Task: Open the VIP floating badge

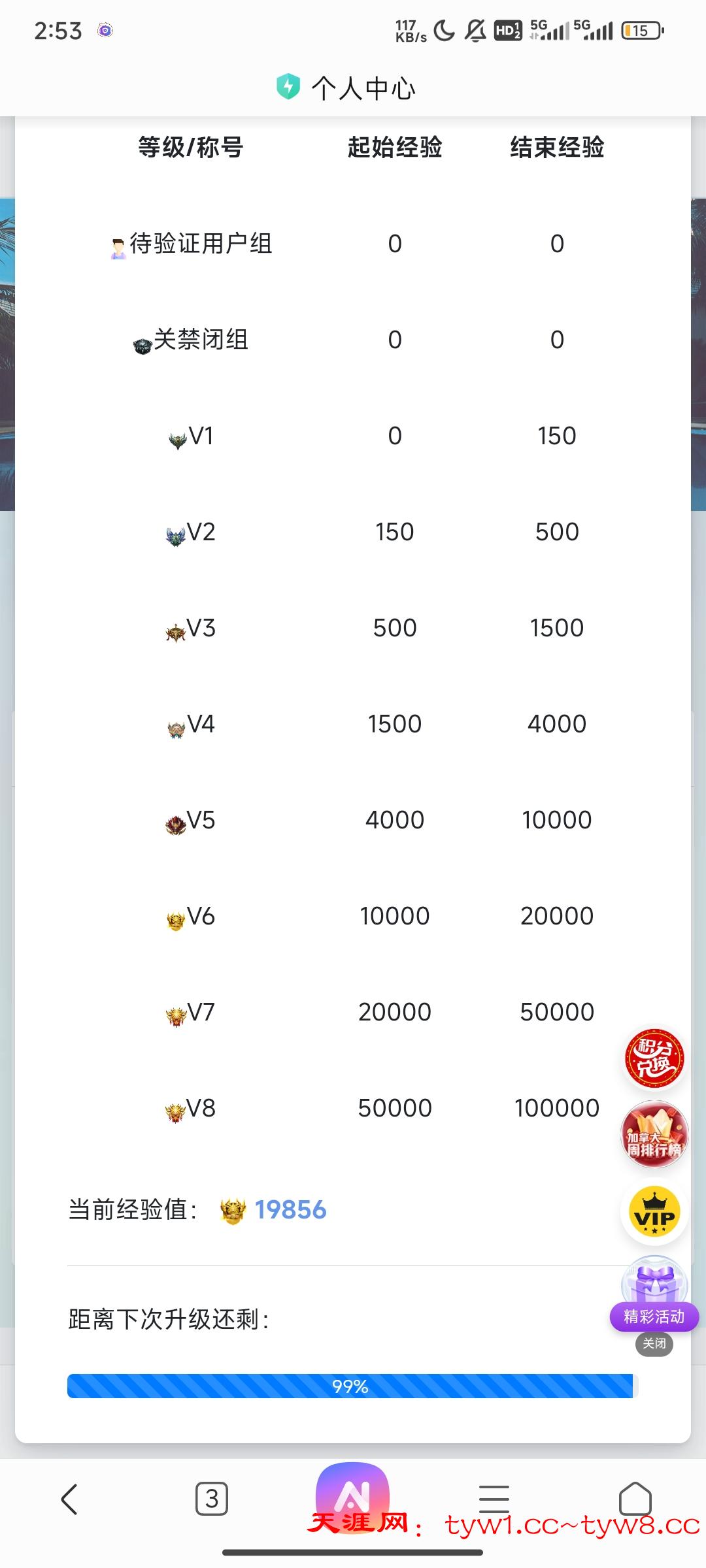Action: pos(654,1212)
